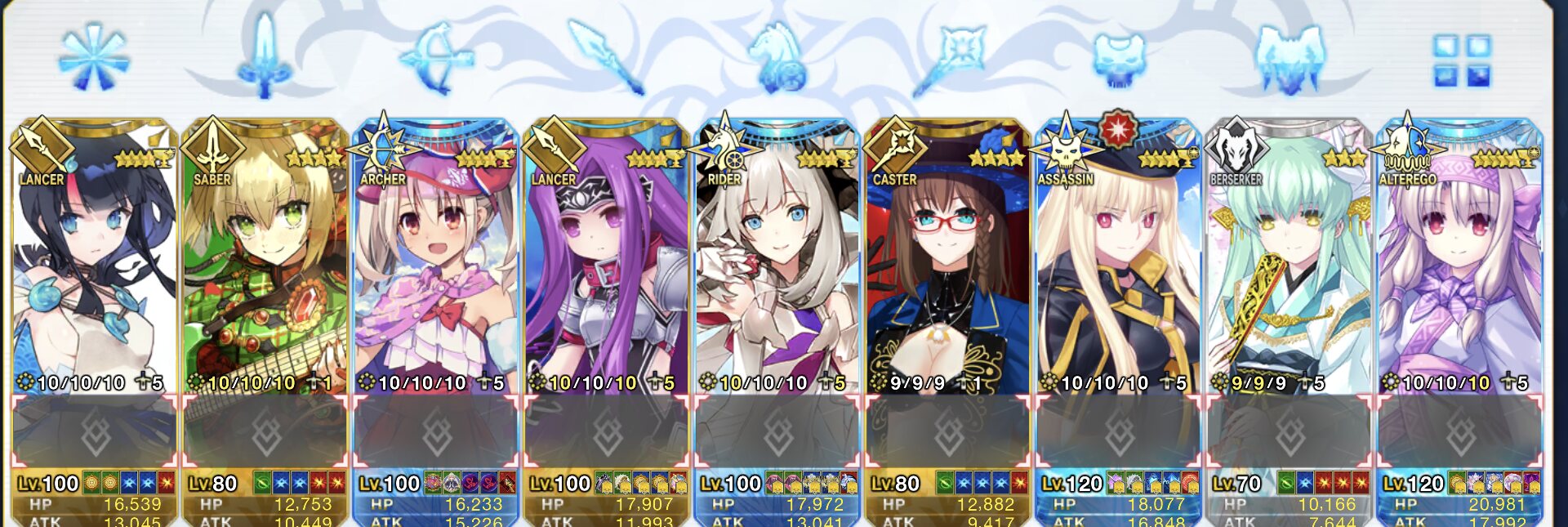Open the Extra classes grid icon
The width and height of the screenshot is (1568, 527).
pos(1462,60)
